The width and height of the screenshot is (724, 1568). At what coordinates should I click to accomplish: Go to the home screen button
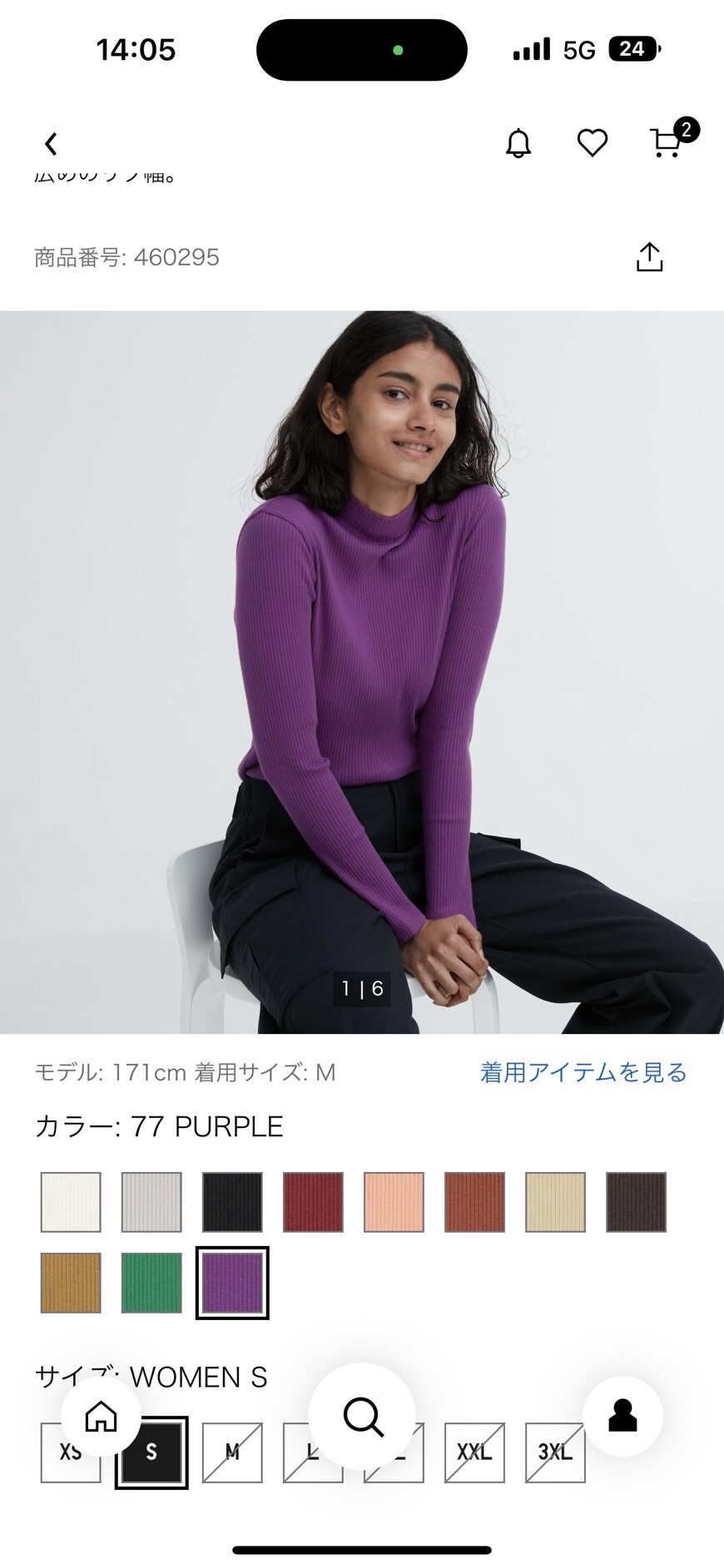pyautogui.click(x=101, y=1416)
